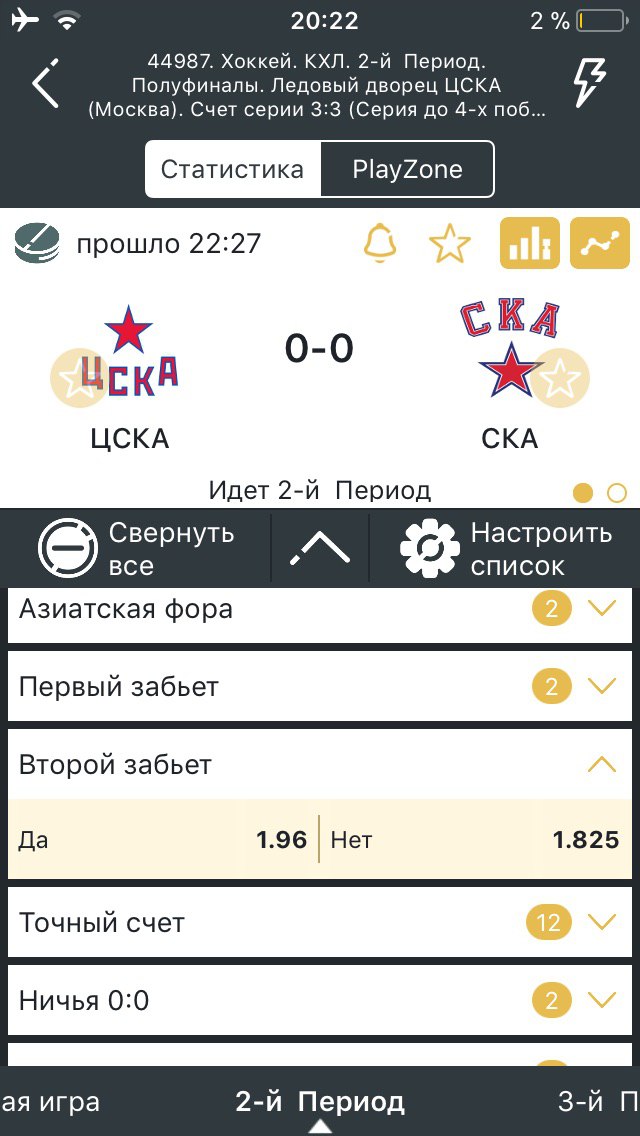Mark ЦСКА as favorite team
Screen dimensions: 640x1136
78,378
